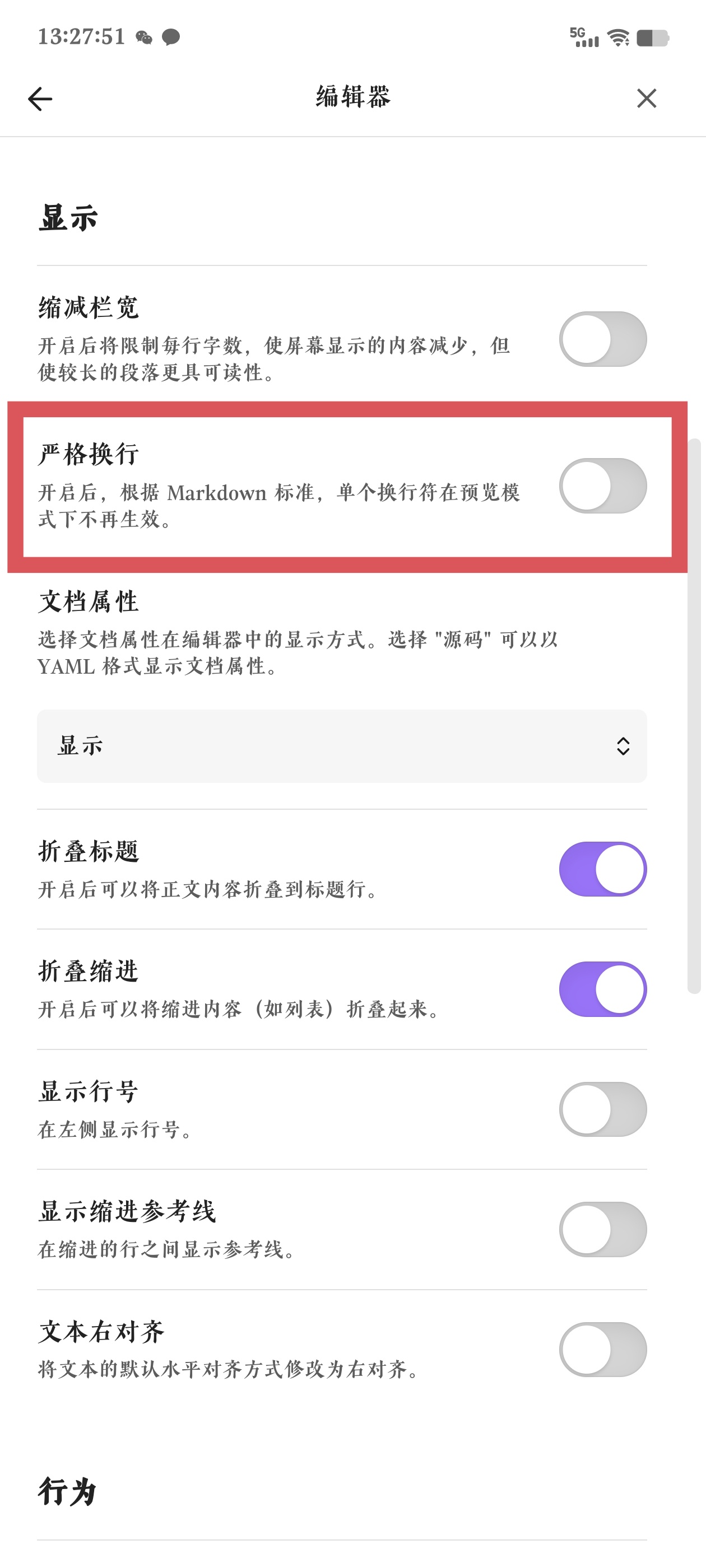Viewport: 706px width, 1568px height.
Task: Click the 显示 section heading
Action: (x=68, y=218)
